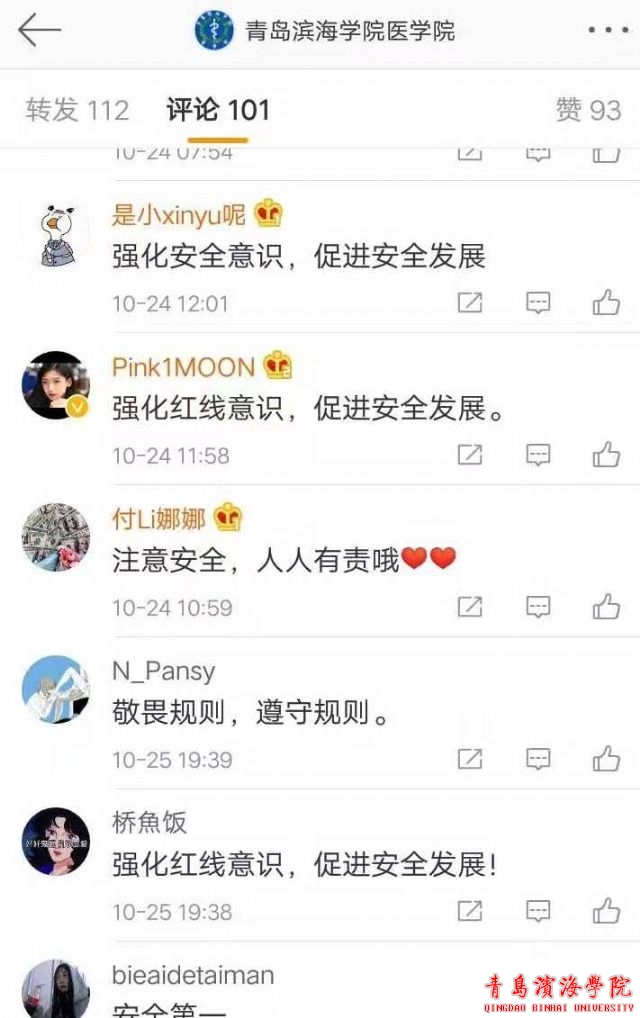Open the three-dot overflow menu
Viewport: 640px width, 1018px height.
point(607,30)
